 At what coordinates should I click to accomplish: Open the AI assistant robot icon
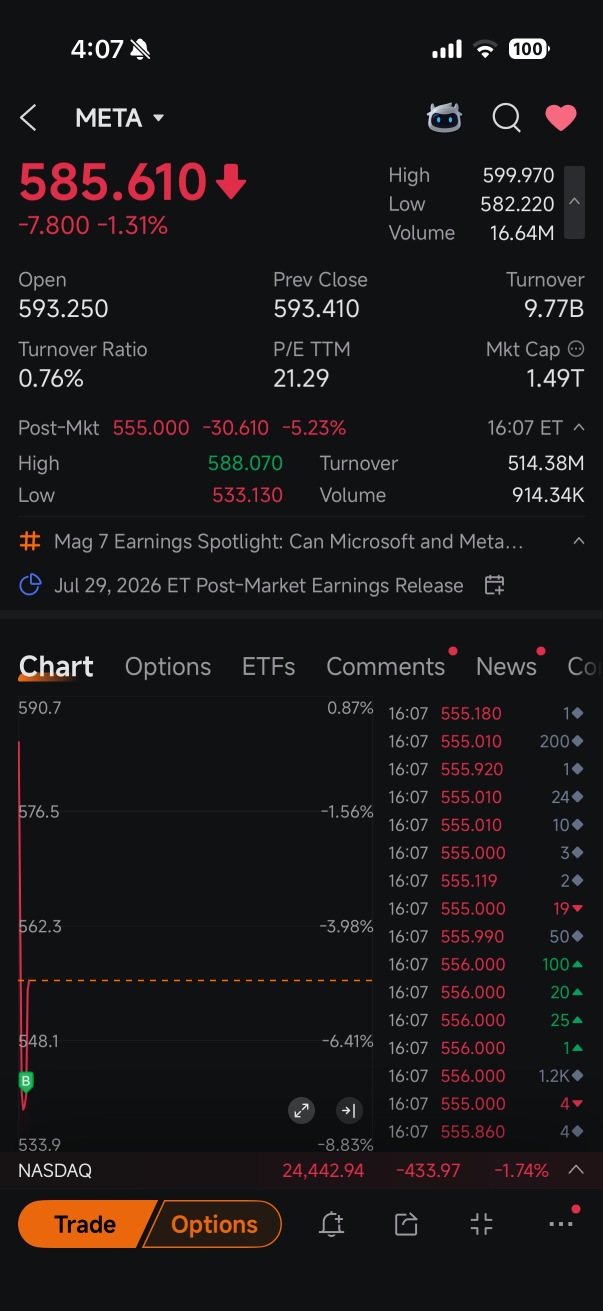(x=444, y=118)
